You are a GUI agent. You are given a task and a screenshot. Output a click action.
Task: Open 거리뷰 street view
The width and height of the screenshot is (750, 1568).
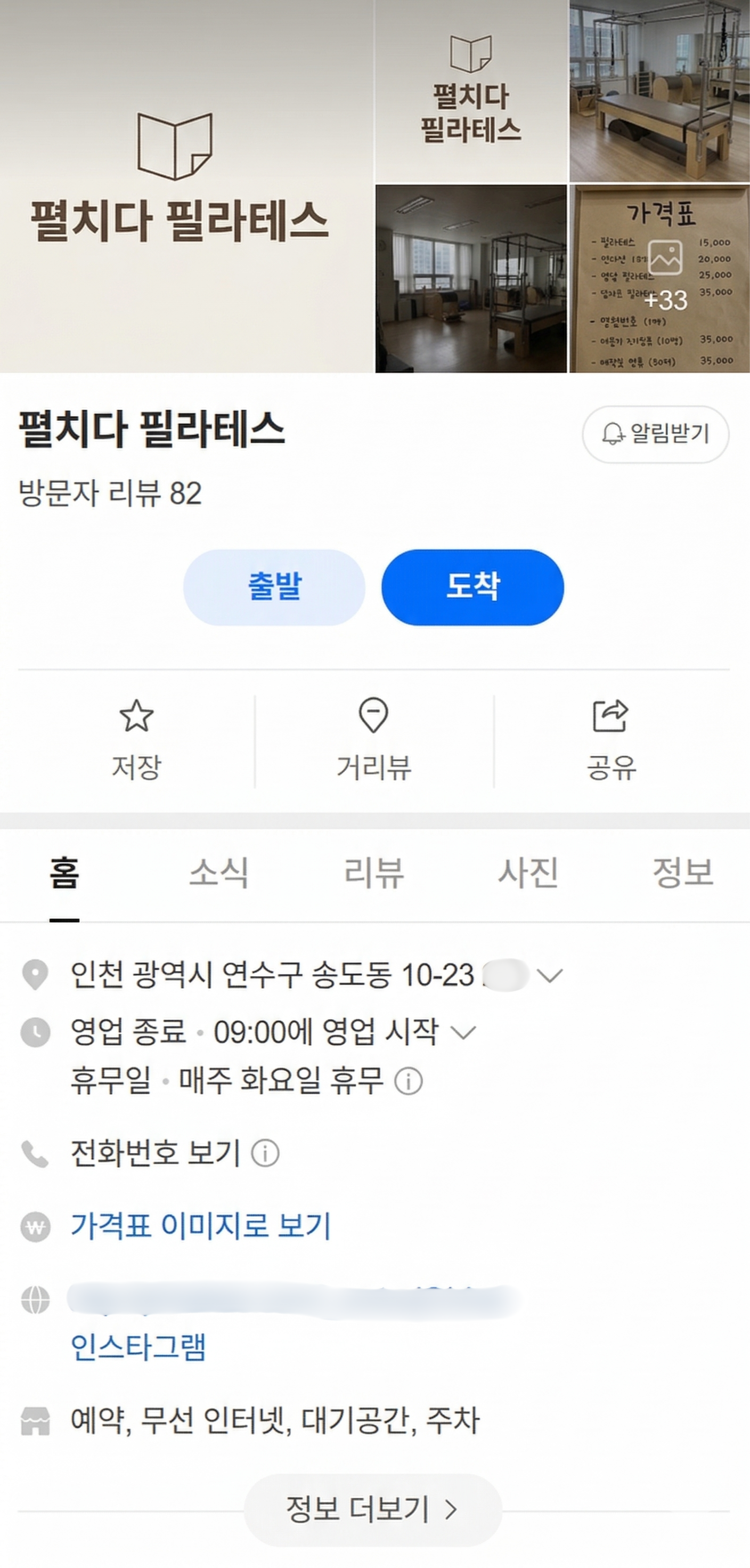pyautogui.click(x=373, y=740)
